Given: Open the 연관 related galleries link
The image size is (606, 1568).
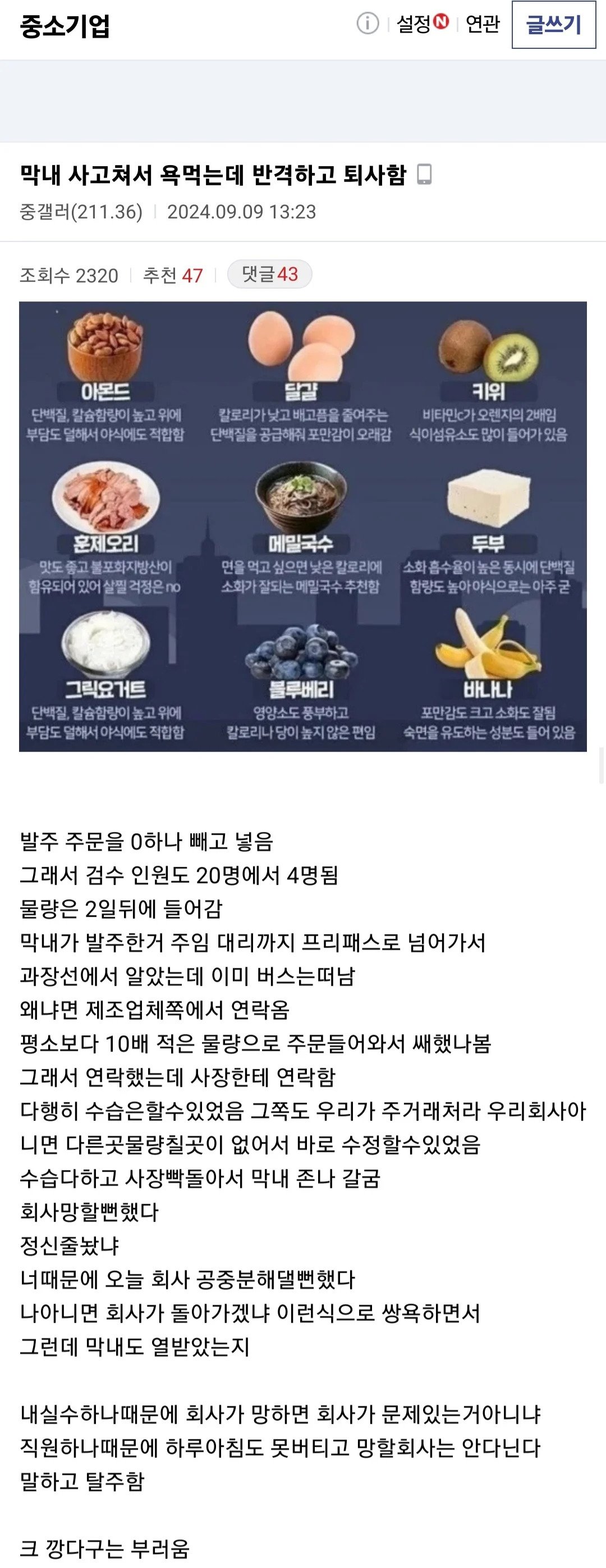Looking at the screenshot, I should (x=482, y=24).
